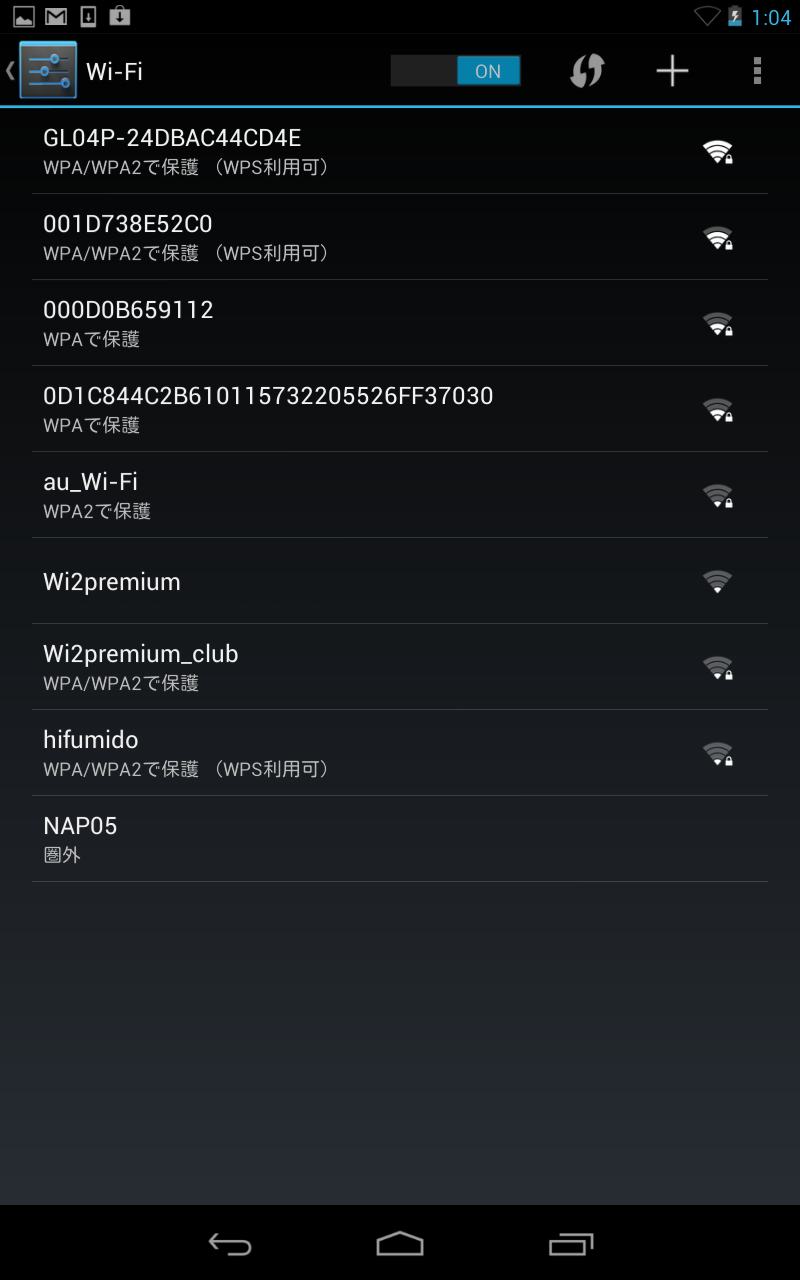Turn off the Wi-Fi switch
The image size is (800, 1280).
[x=455, y=71]
